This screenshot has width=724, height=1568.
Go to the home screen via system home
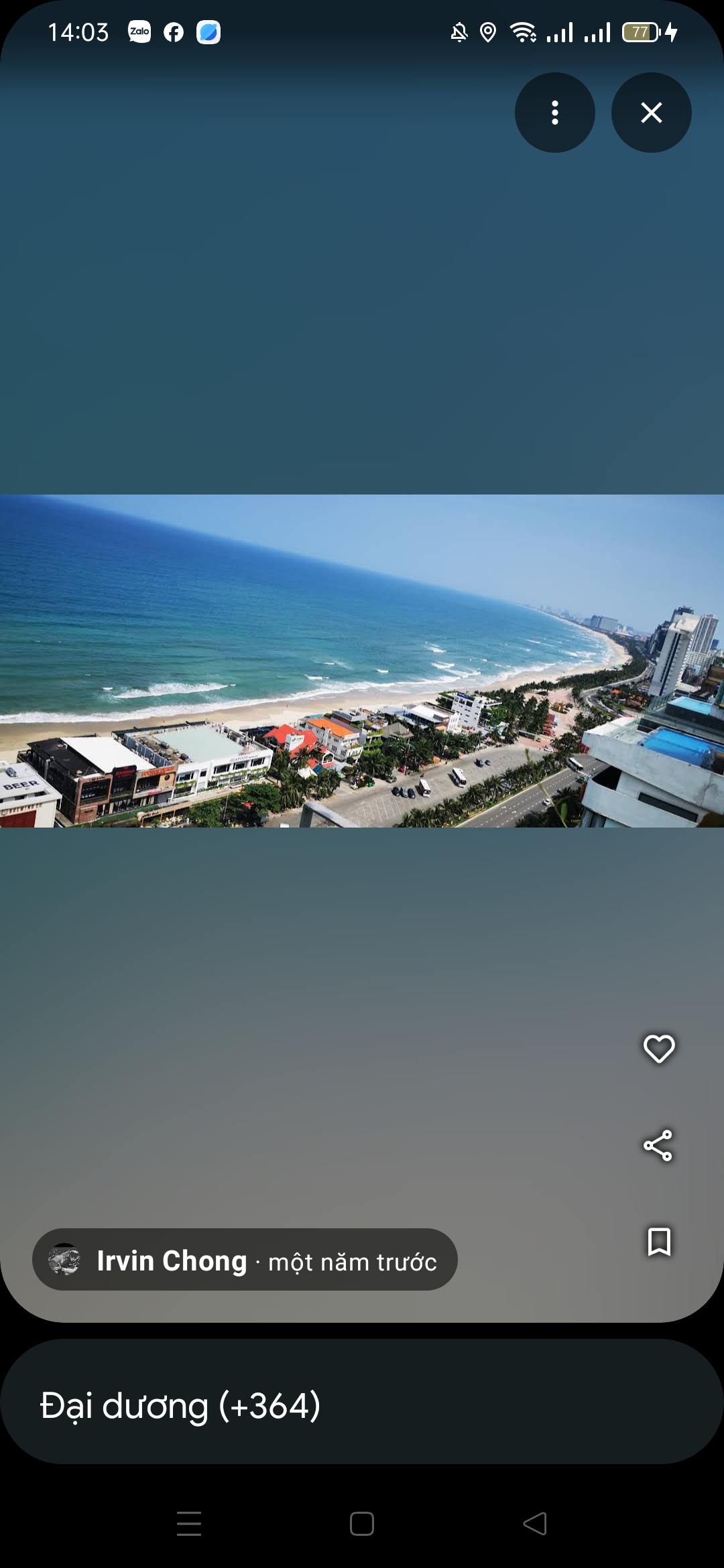pyautogui.click(x=362, y=1524)
